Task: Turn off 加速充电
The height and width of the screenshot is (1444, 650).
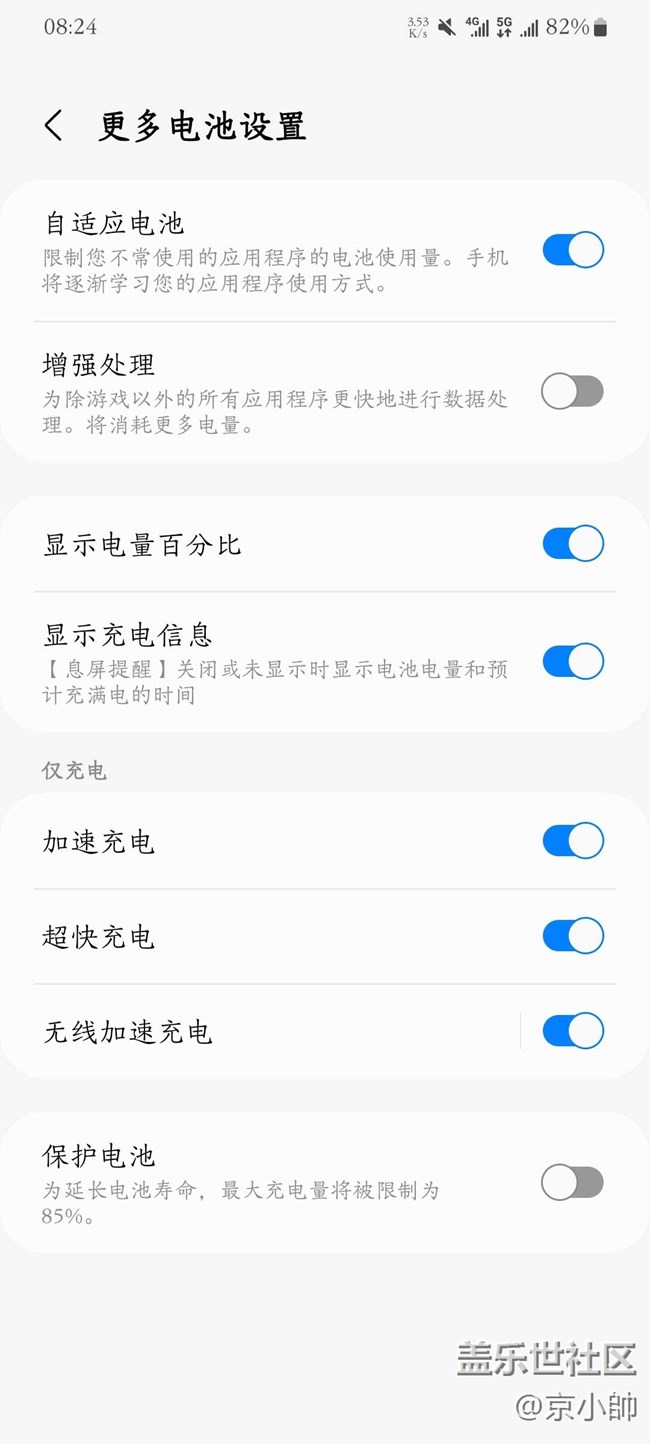Action: pyautogui.click(x=573, y=841)
